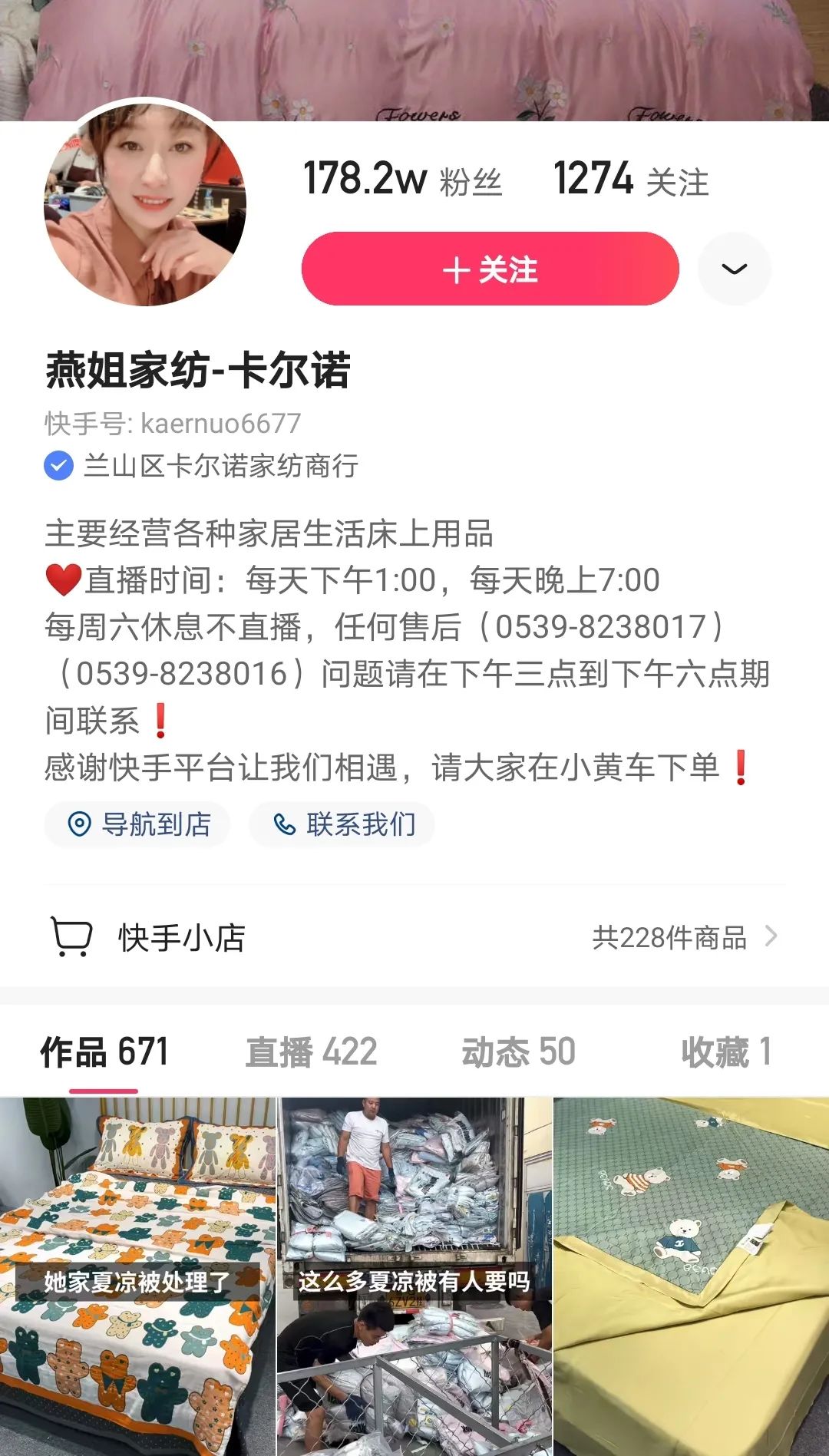Open the green bear bedsheet video

[691, 1276]
